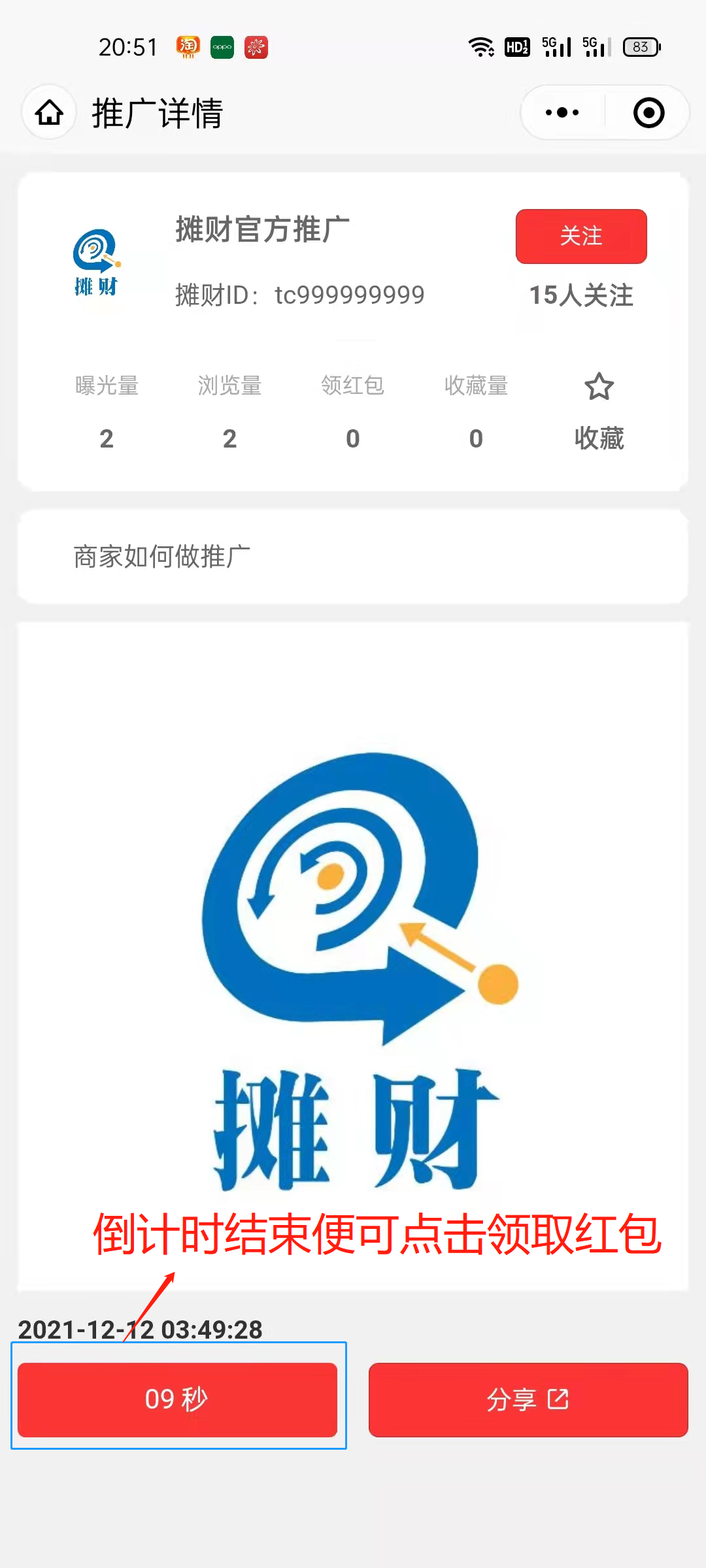Open the three-dot more menu
Screen dimensions: 706x1568
click(562, 112)
